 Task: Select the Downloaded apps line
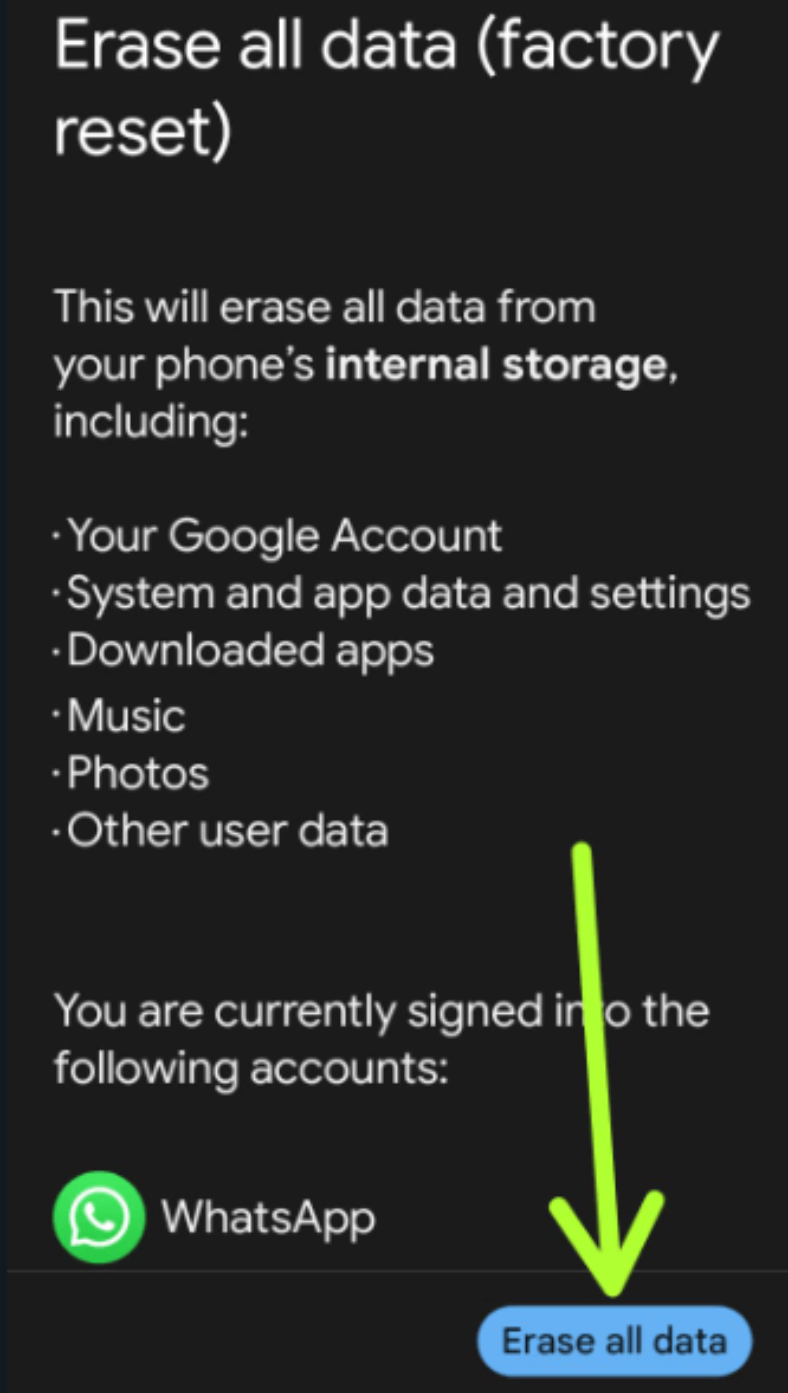245,650
